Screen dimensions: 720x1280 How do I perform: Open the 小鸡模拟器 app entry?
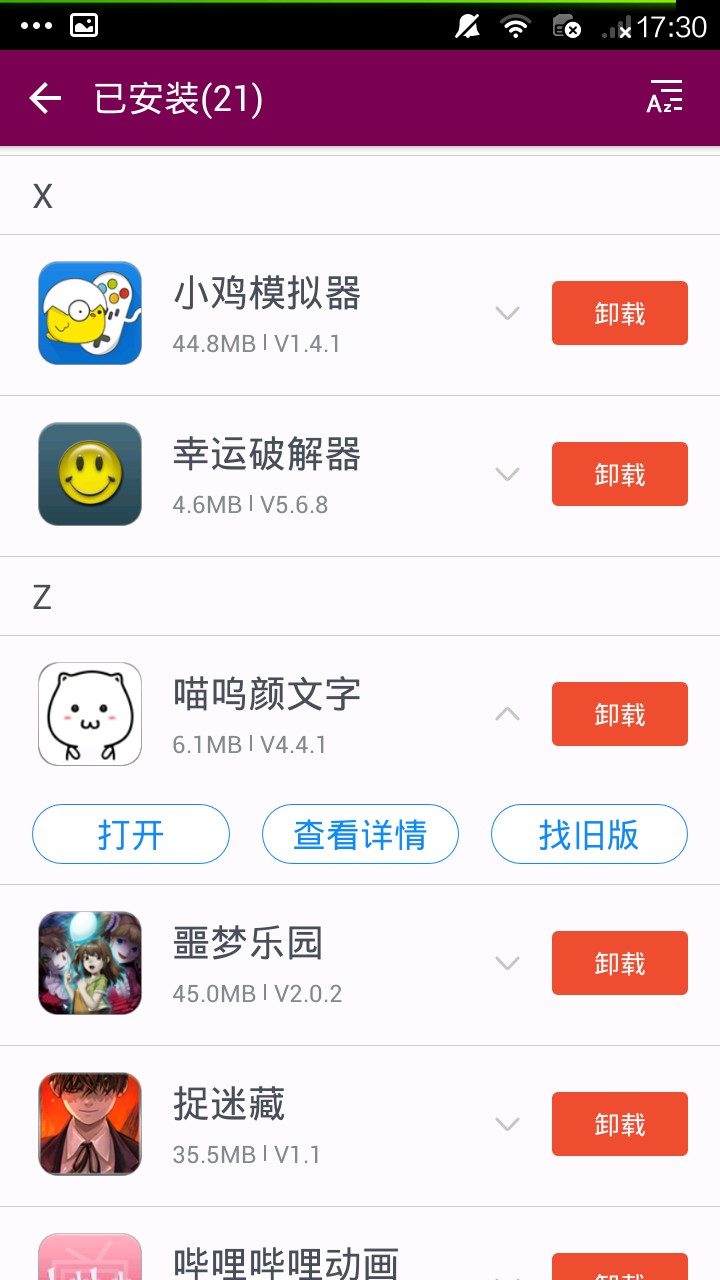click(266, 314)
